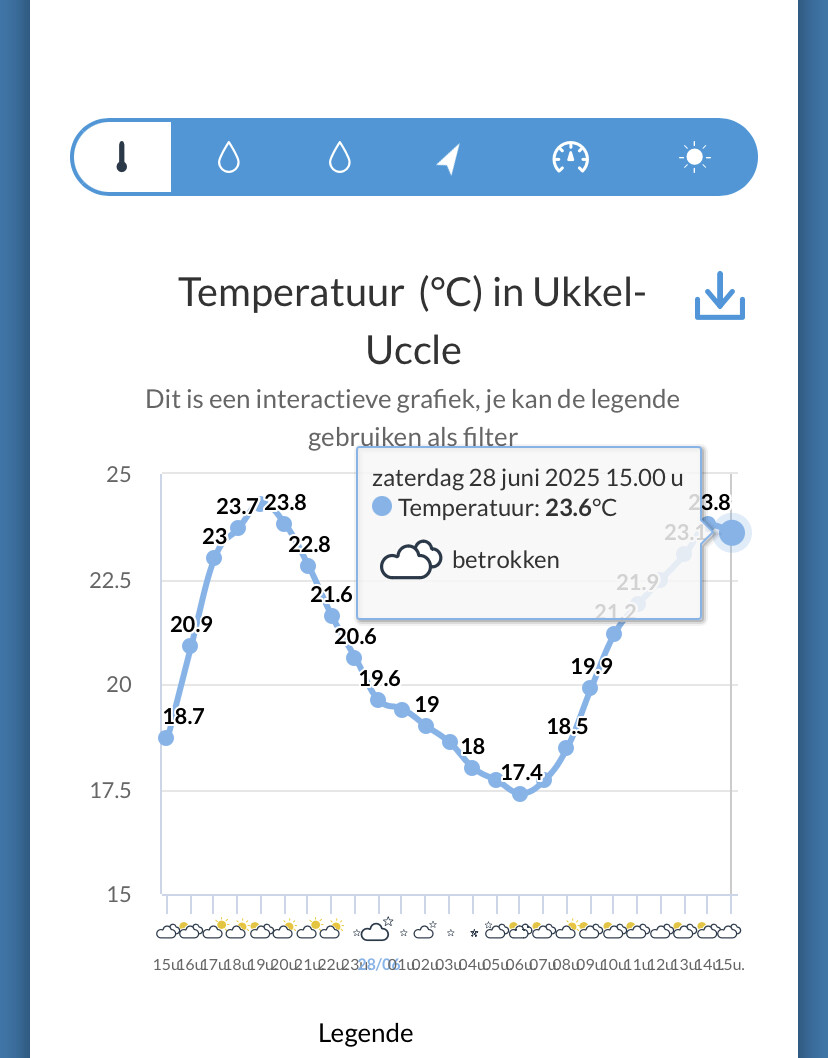Switch to the pressure gauge tab
The width and height of the screenshot is (828, 1058).
571,157
